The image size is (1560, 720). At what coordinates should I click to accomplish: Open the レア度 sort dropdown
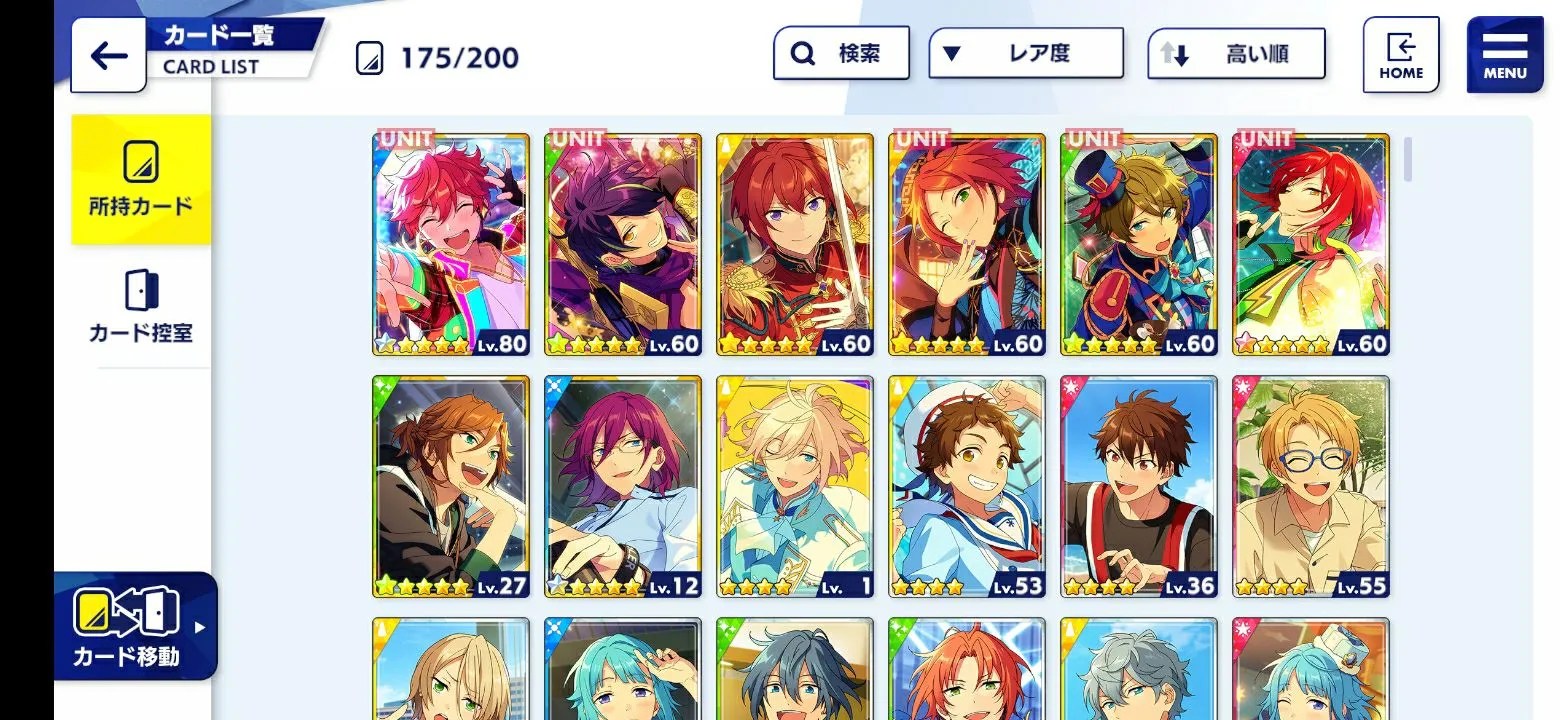pos(1025,53)
